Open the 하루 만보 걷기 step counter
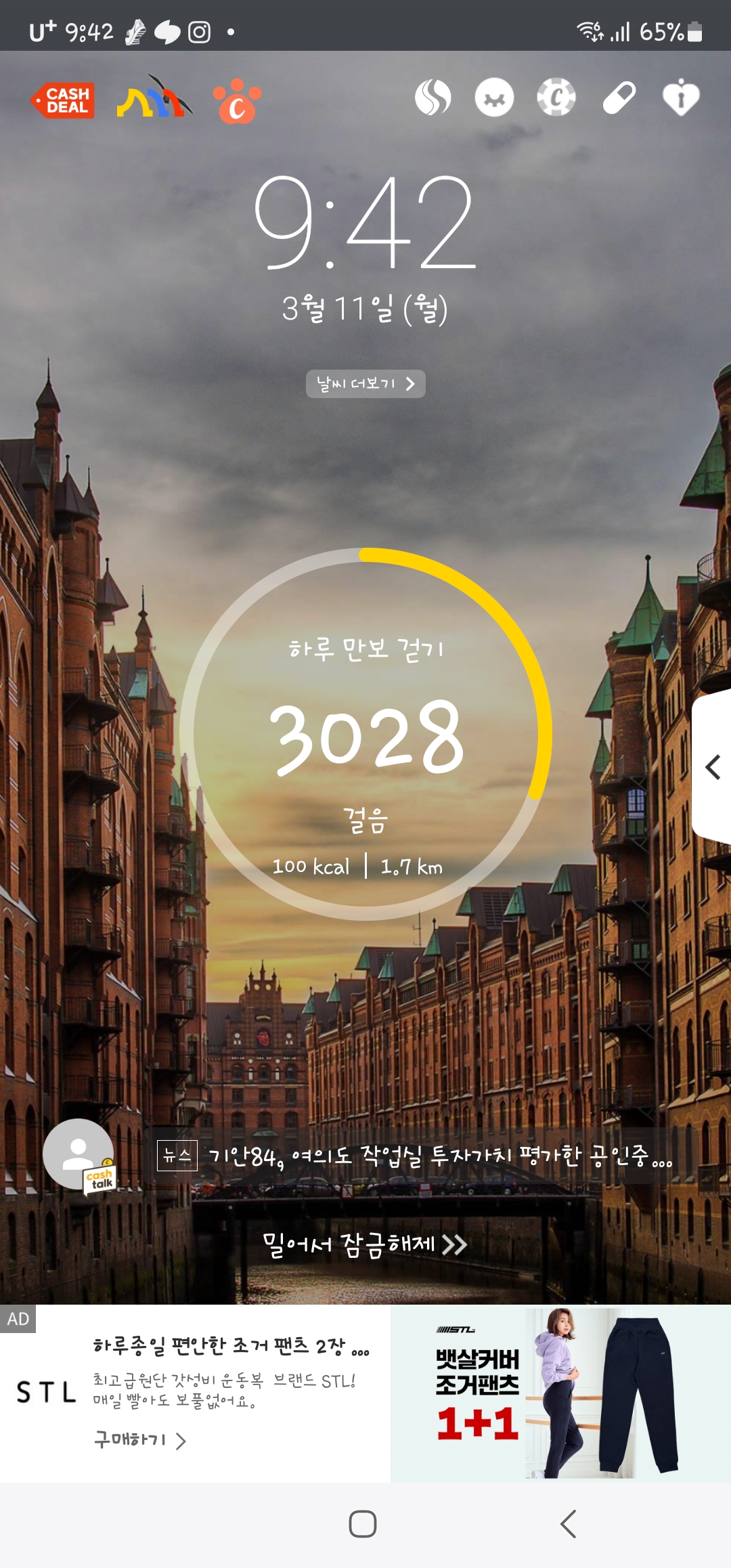731x1568 pixels. click(x=365, y=734)
